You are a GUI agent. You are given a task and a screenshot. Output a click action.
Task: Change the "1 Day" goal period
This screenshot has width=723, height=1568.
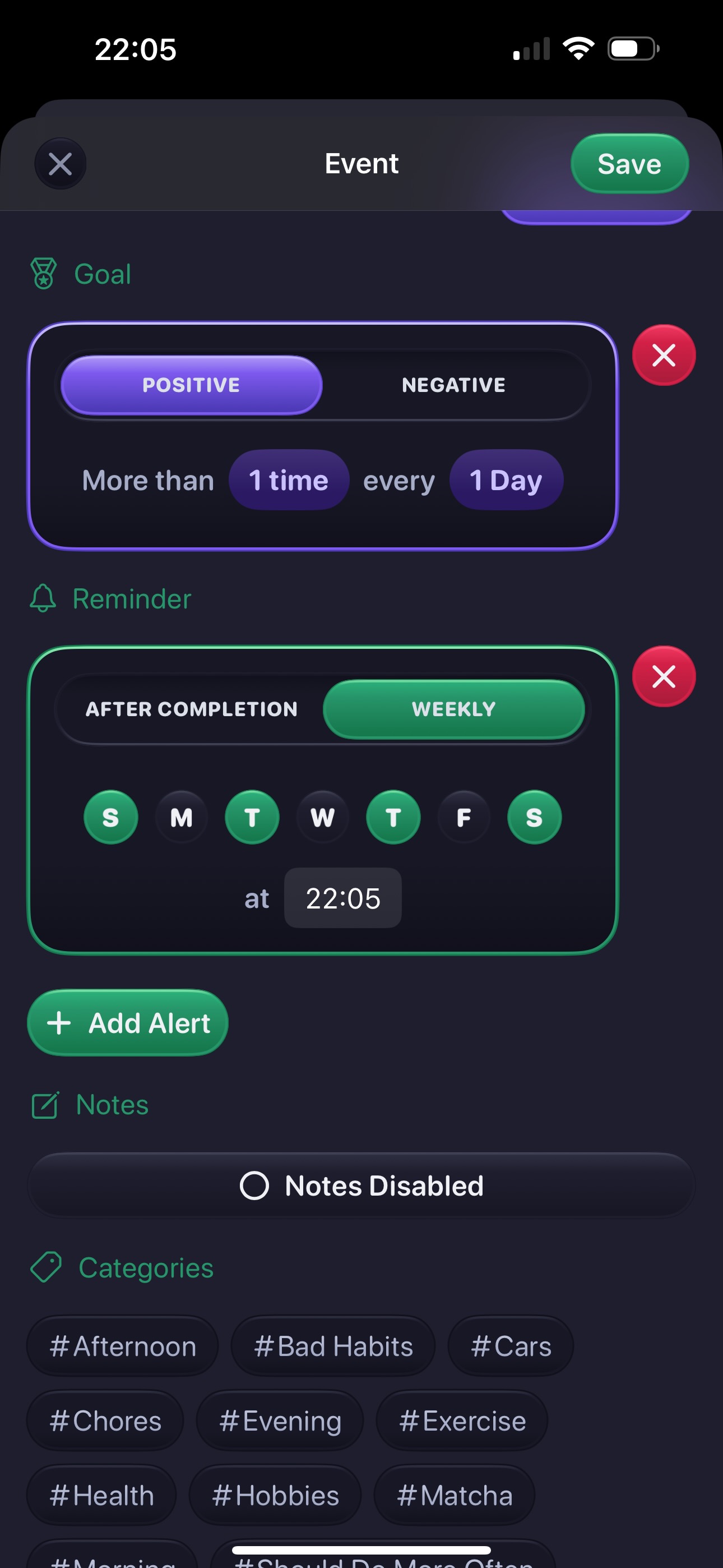point(506,480)
